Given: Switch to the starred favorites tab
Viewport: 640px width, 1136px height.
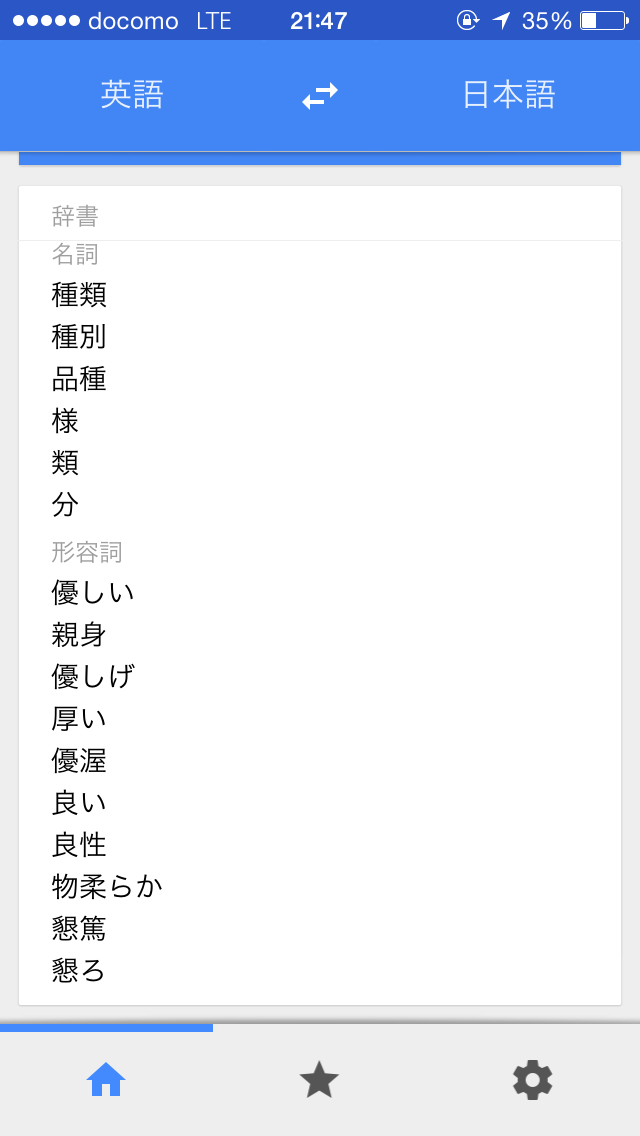Looking at the screenshot, I should [319, 1079].
